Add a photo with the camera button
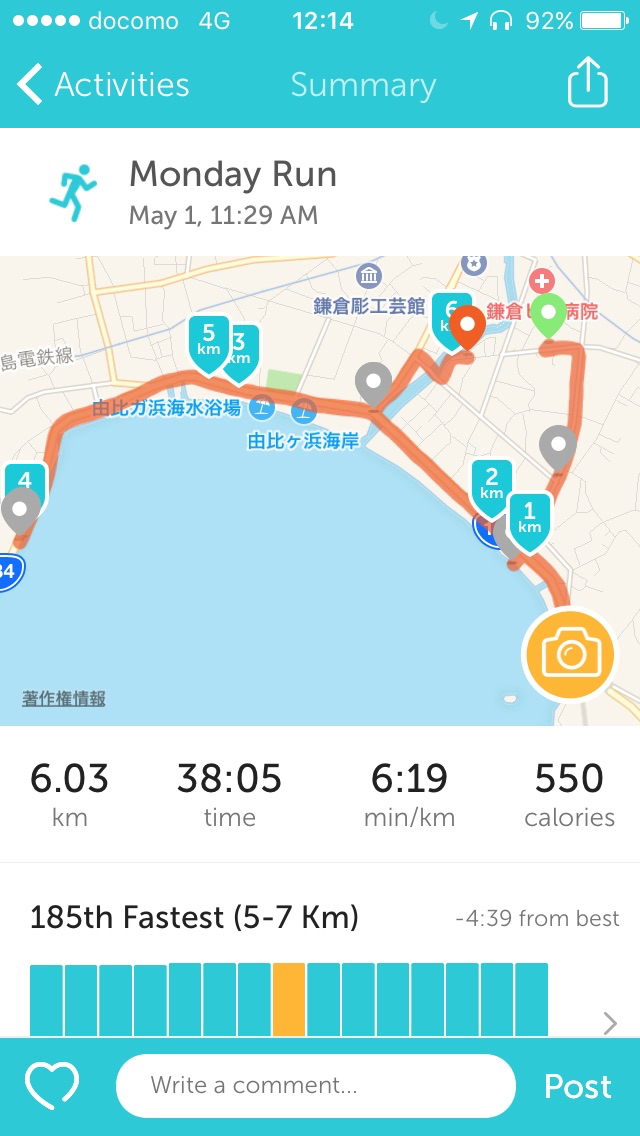 coord(570,655)
